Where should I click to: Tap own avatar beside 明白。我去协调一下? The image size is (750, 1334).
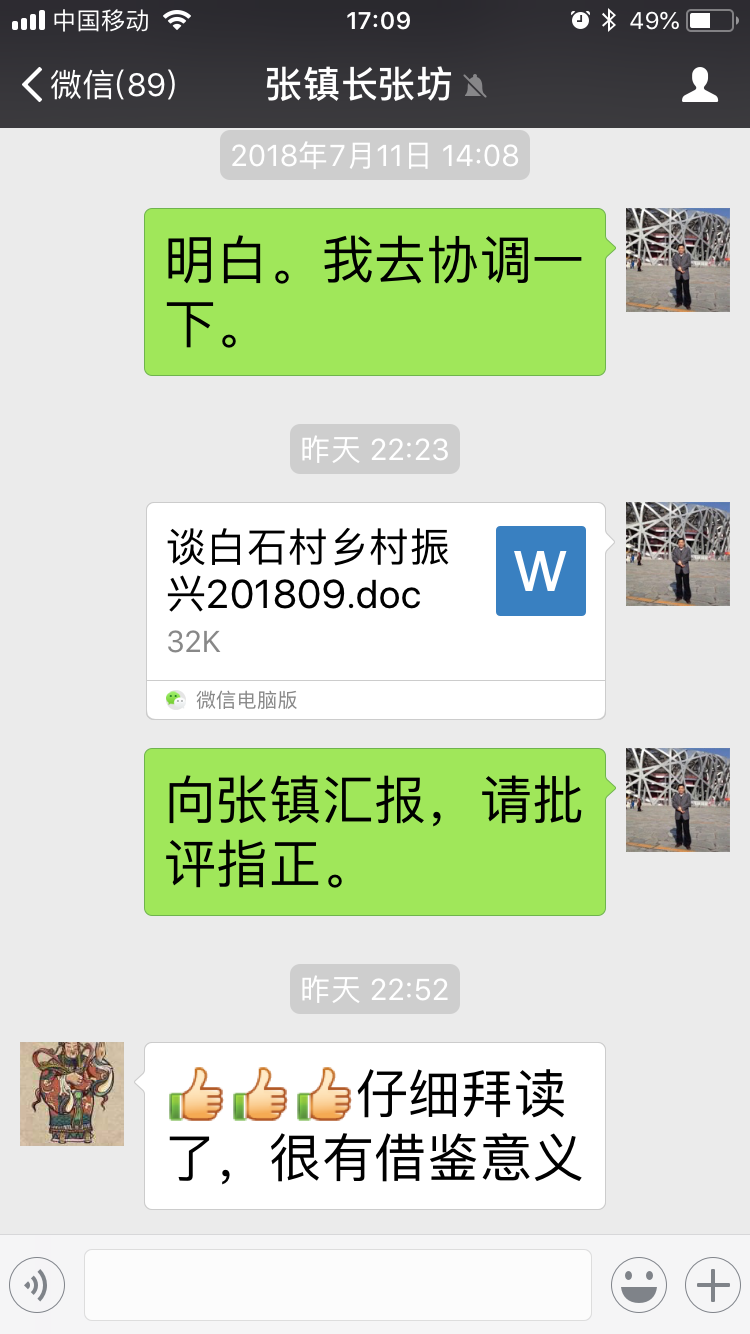(x=677, y=260)
